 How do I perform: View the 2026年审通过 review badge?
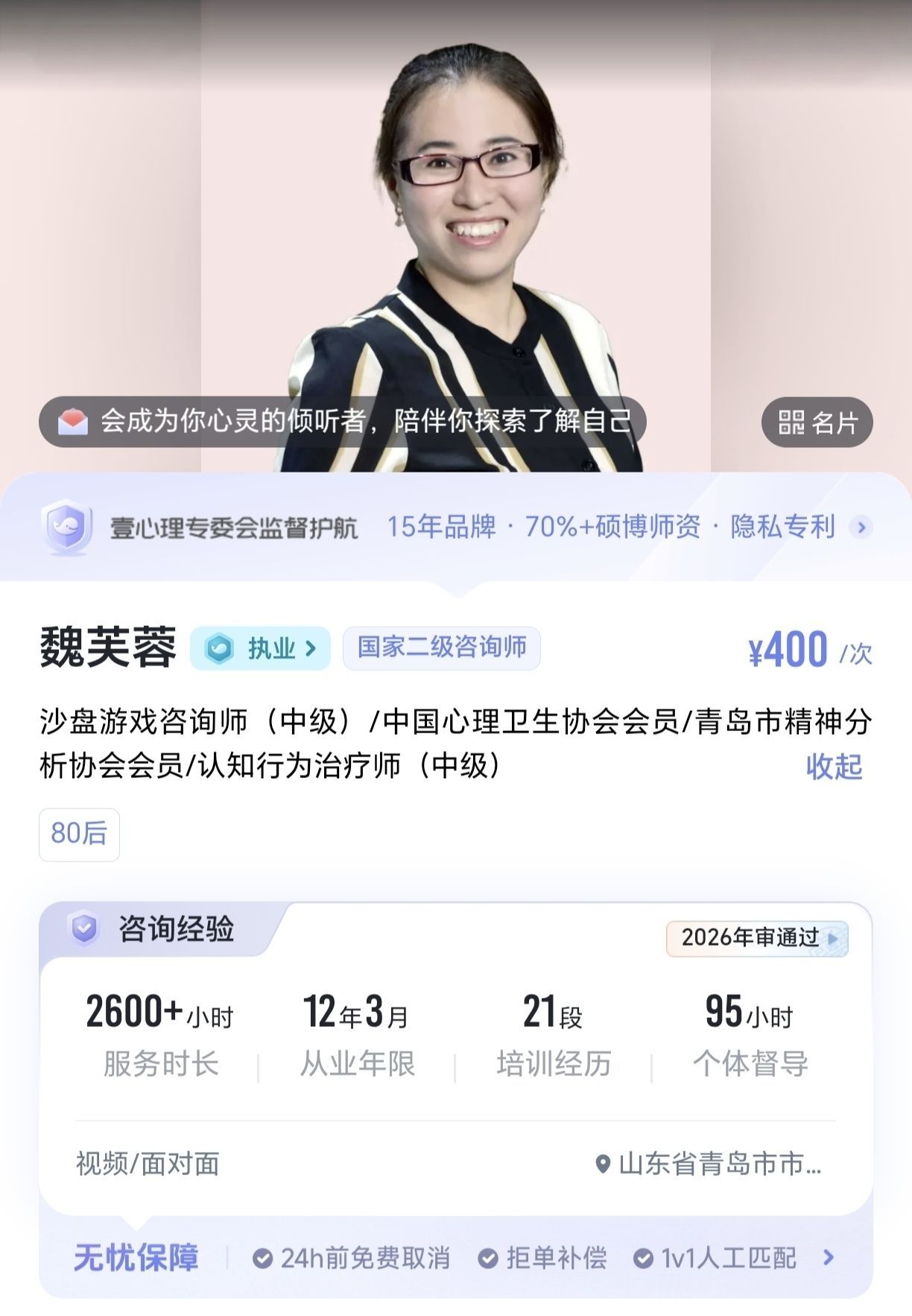757,937
